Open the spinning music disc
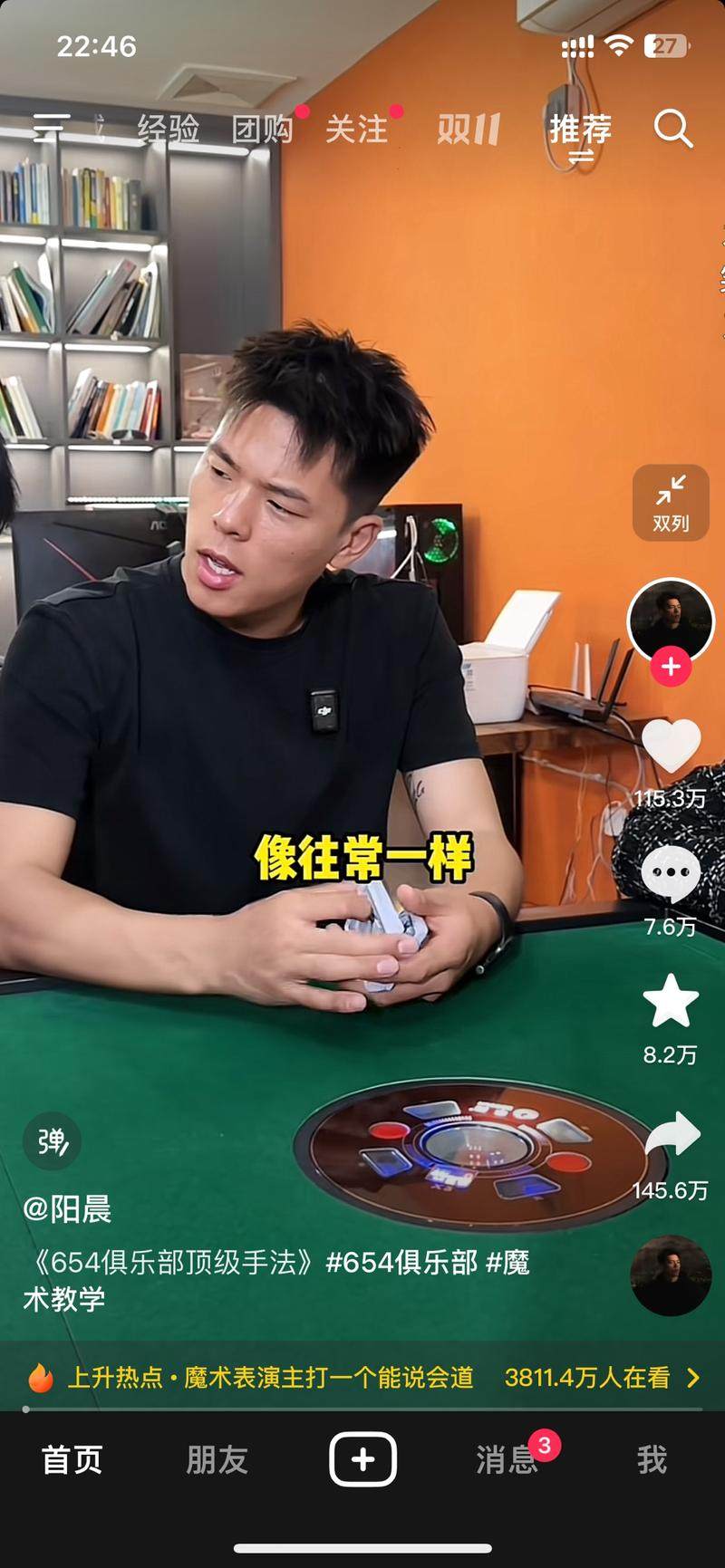725x1568 pixels. click(x=671, y=1275)
